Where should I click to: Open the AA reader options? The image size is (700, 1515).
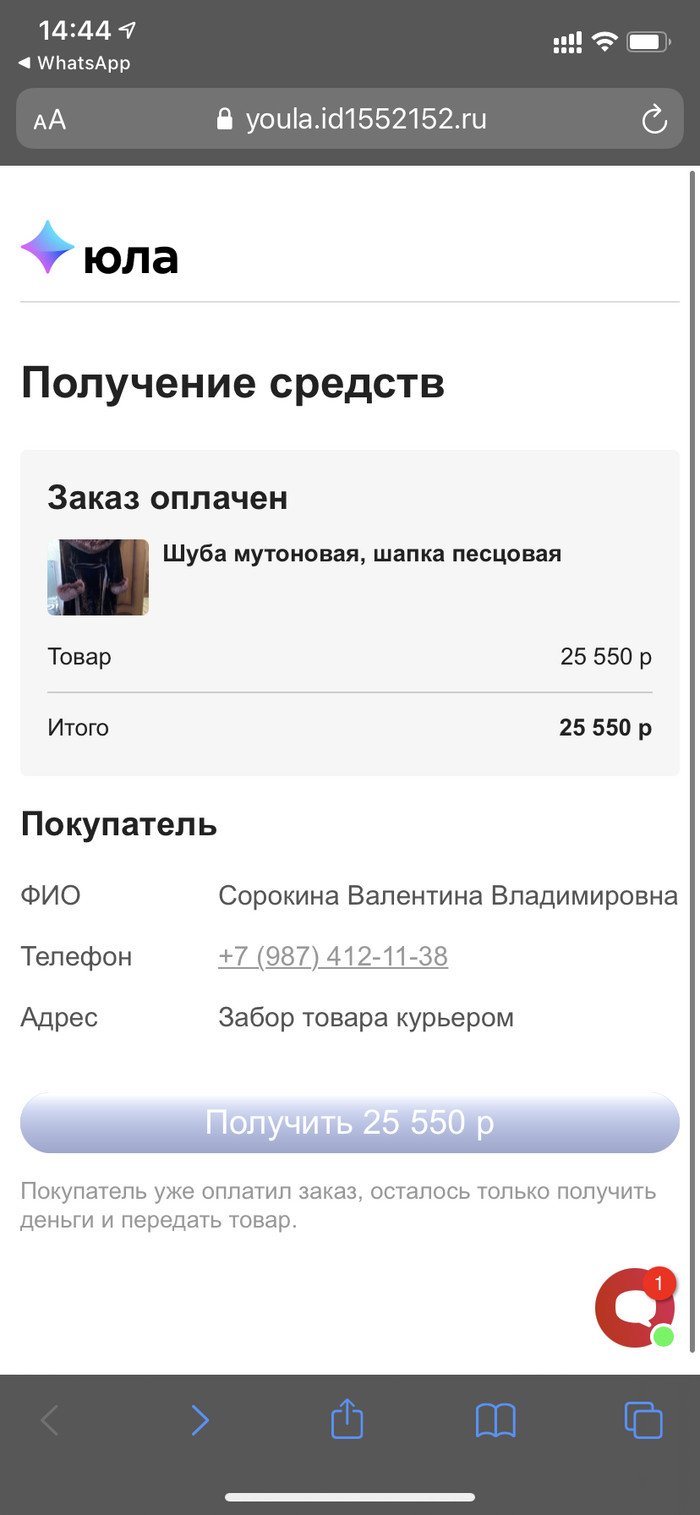pos(50,121)
